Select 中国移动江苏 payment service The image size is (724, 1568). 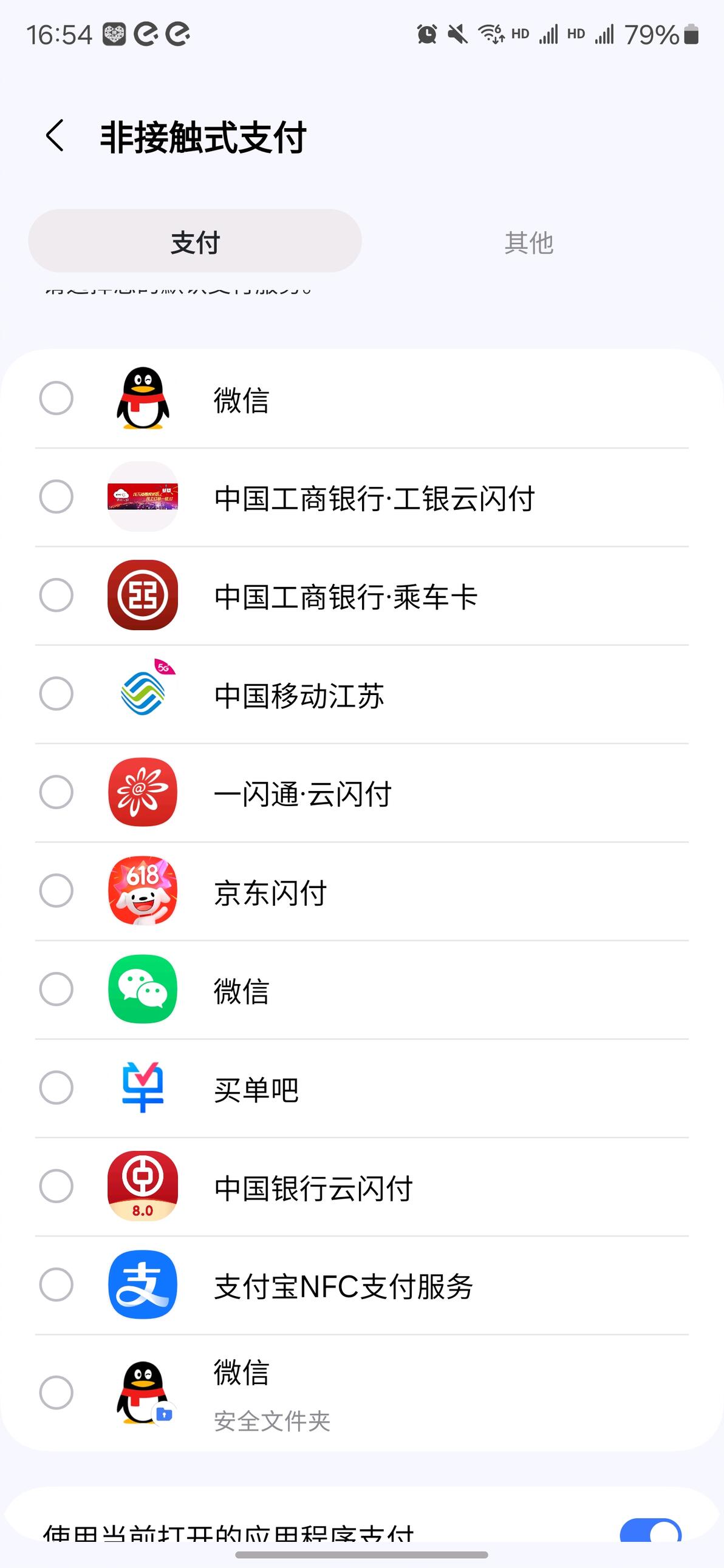click(x=56, y=694)
